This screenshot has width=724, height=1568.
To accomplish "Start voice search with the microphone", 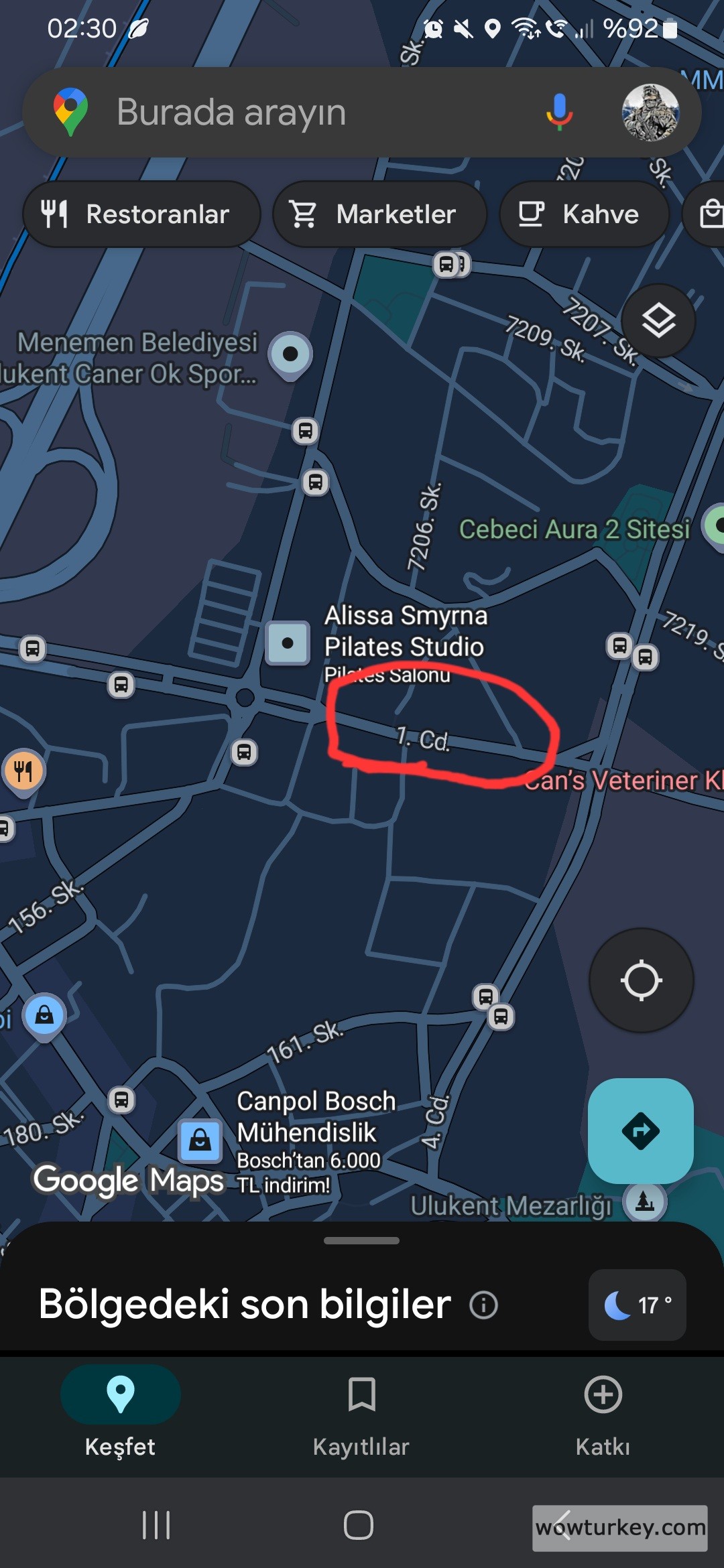I will [x=559, y=112].
